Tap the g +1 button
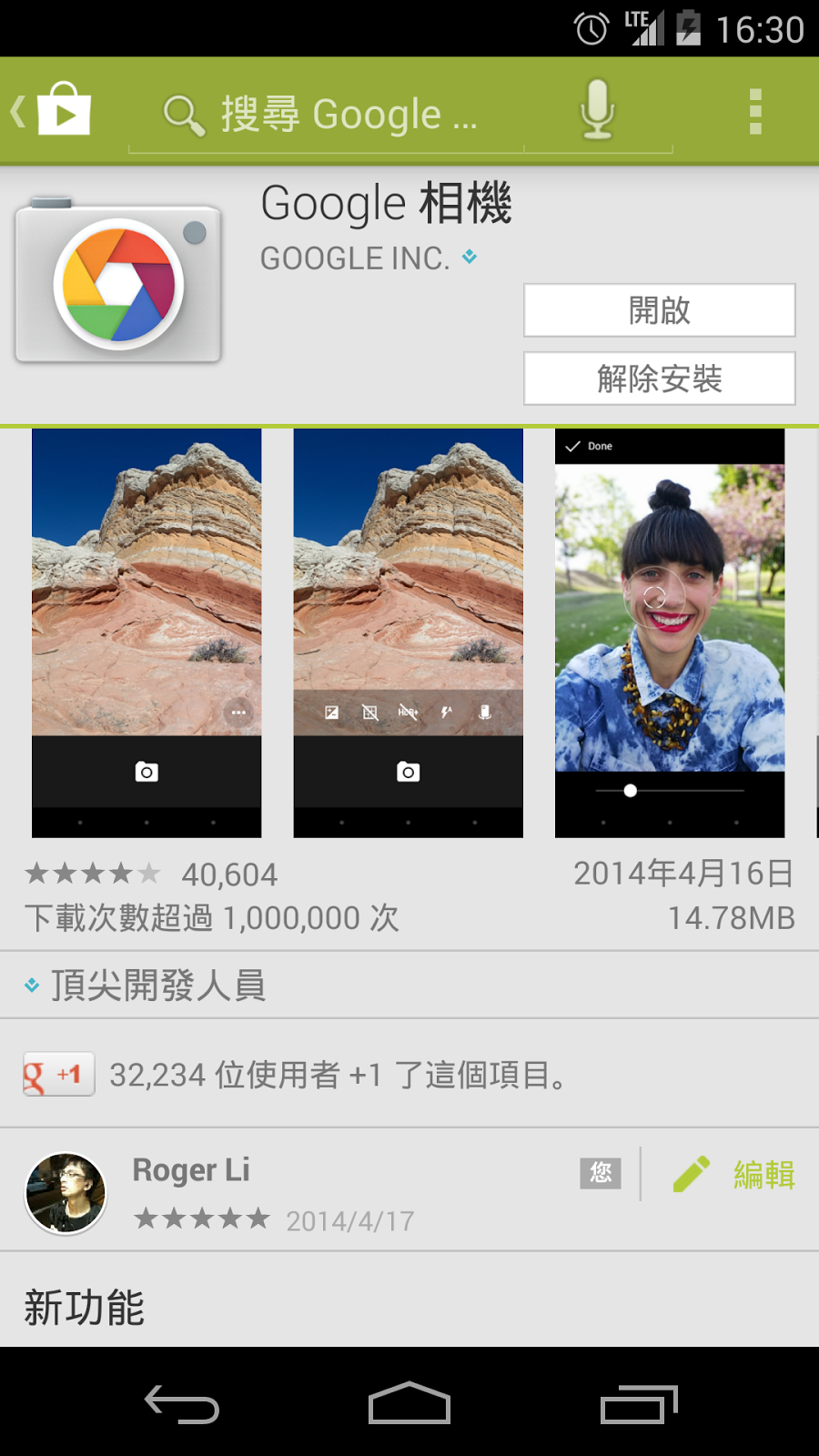The height and width of the screenshot is (1456, 819). pyautogui.click(x=59, y=1077)
